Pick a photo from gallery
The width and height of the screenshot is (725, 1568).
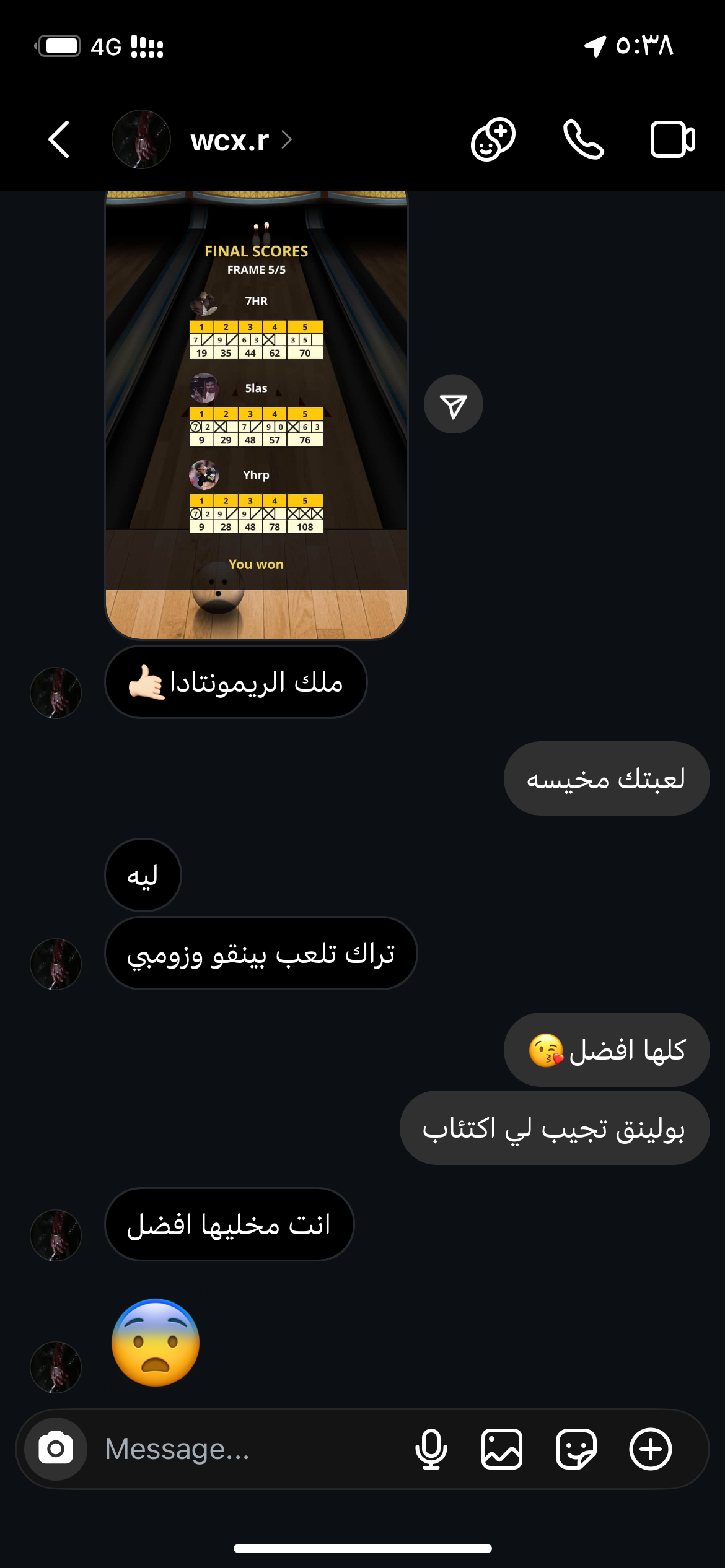(502, 1449)
